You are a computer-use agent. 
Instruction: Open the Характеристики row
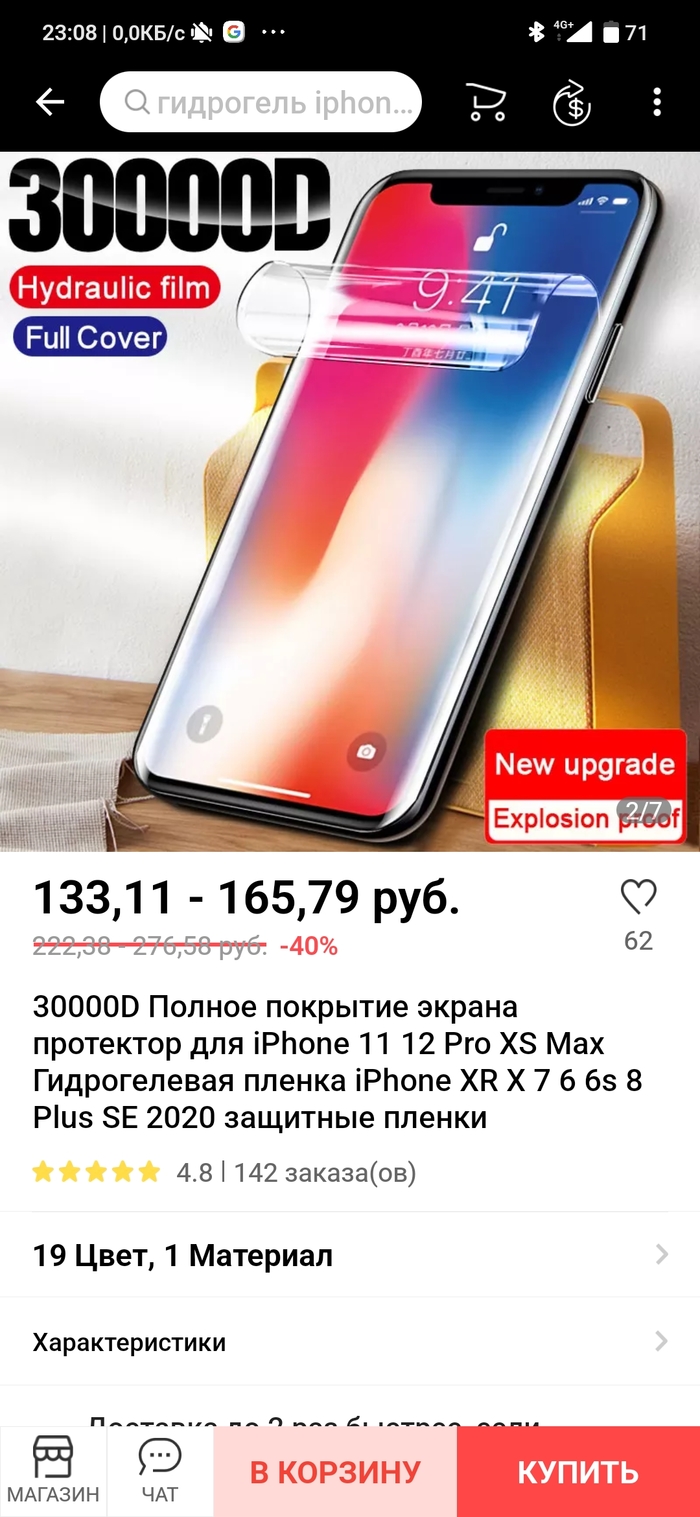[x=350, y=1342]
